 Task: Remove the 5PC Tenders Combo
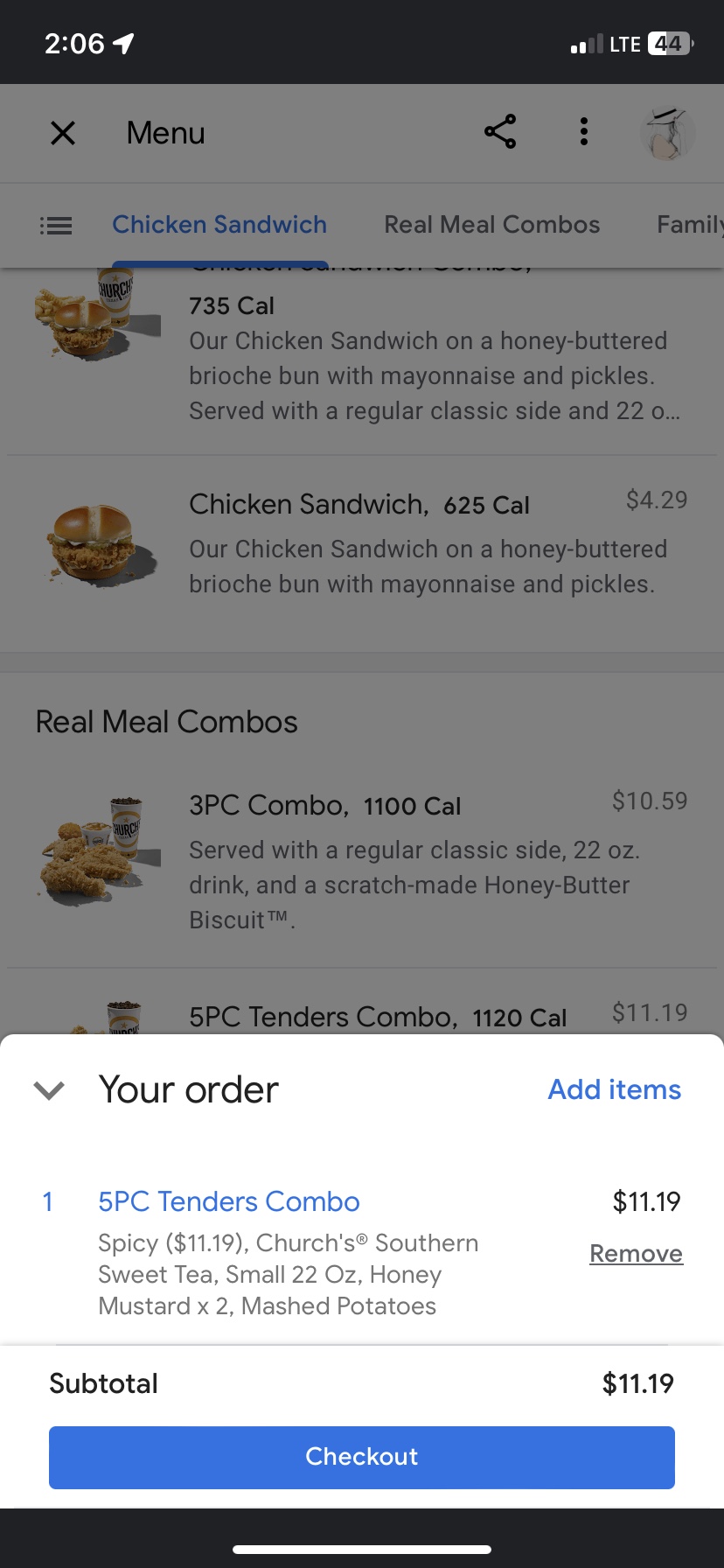(636, 1254)
